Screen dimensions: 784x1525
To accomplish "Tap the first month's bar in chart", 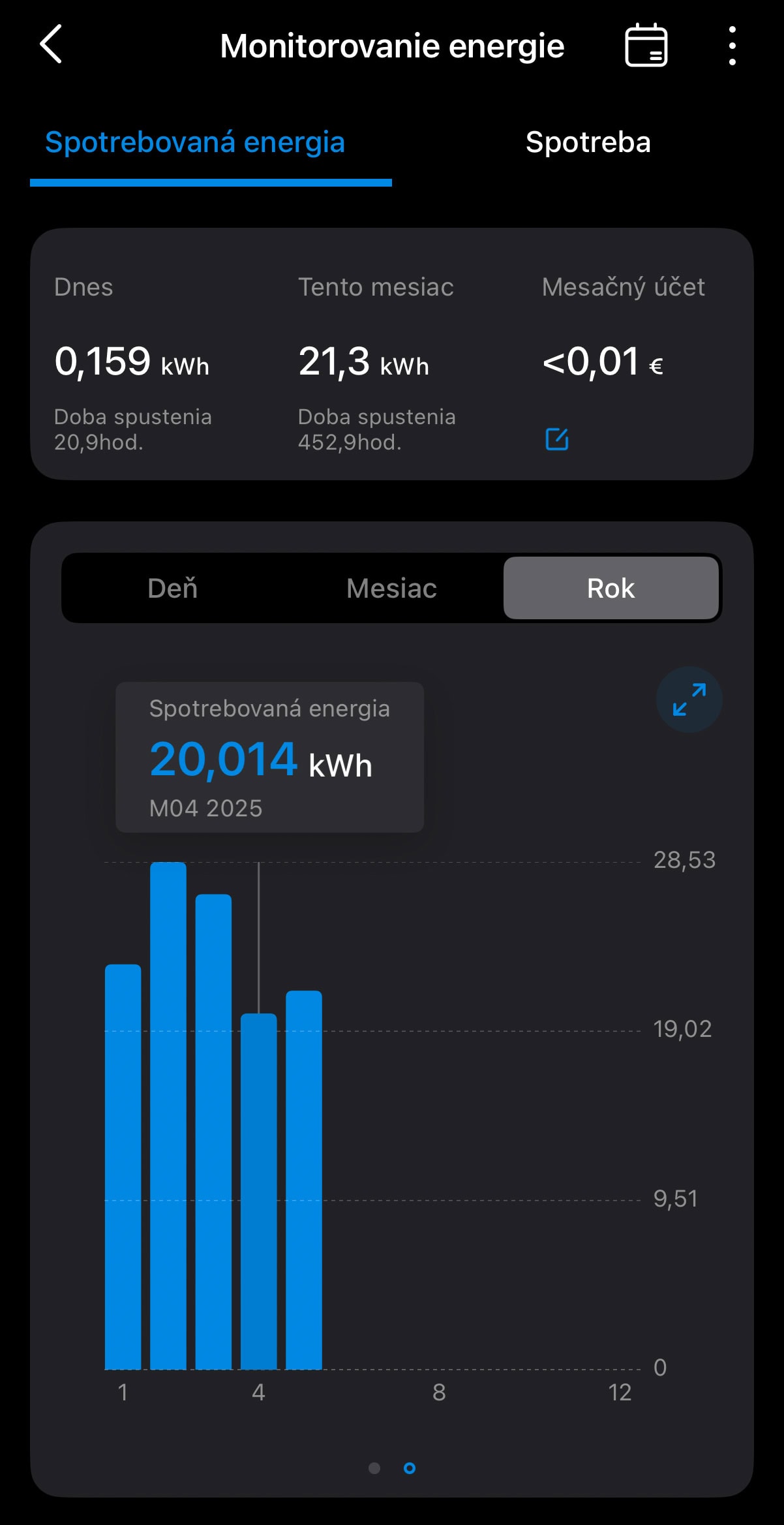I will coord(123,1166).
